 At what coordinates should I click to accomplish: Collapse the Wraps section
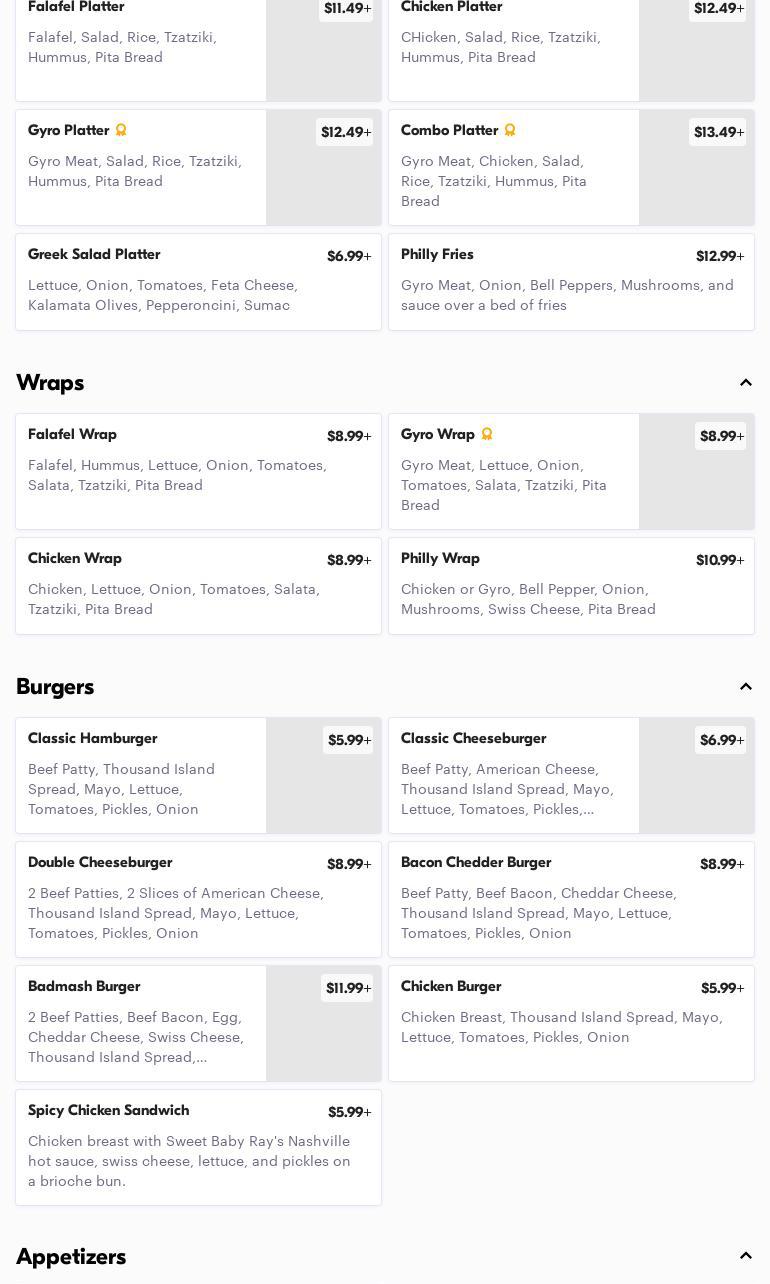(x=745, y=383)
